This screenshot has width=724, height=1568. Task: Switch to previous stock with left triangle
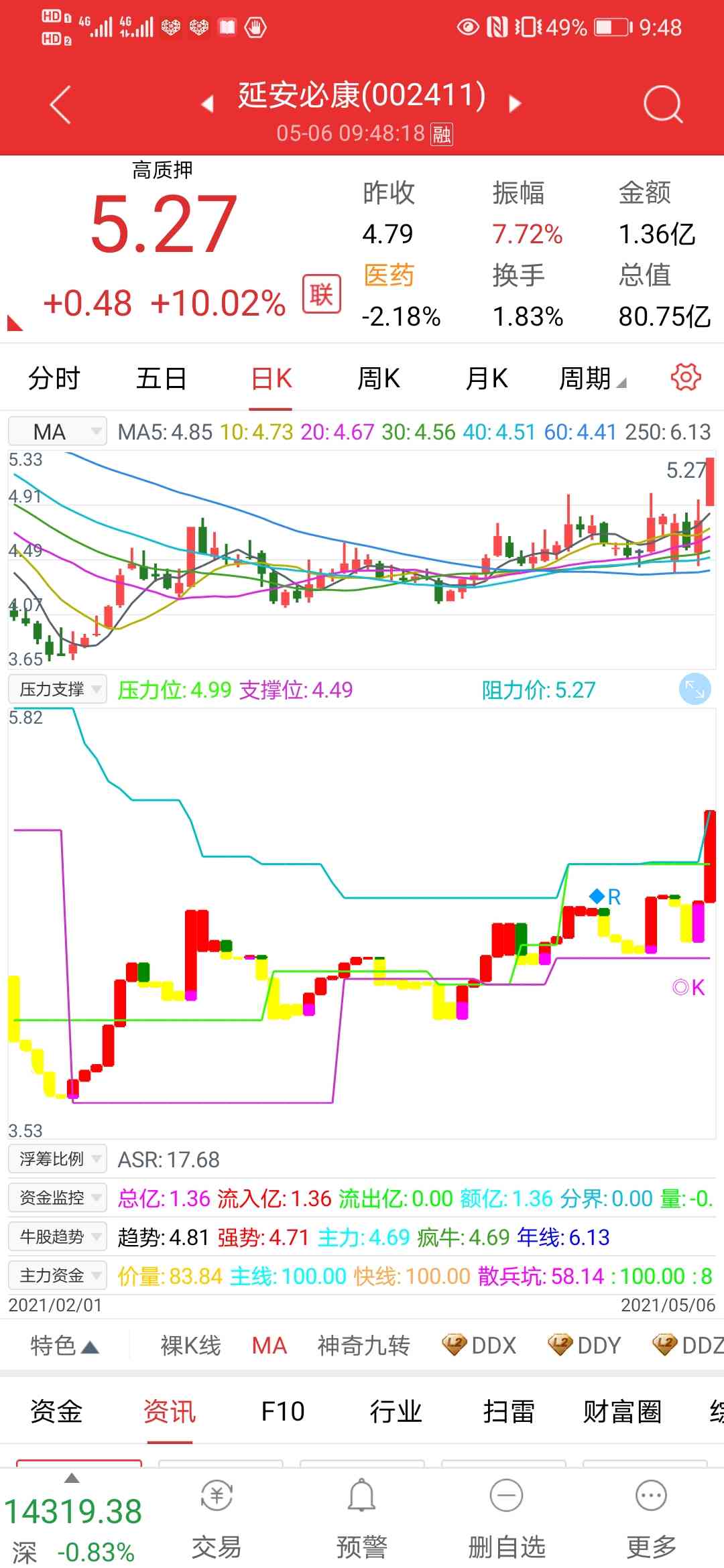click(208, 104)
